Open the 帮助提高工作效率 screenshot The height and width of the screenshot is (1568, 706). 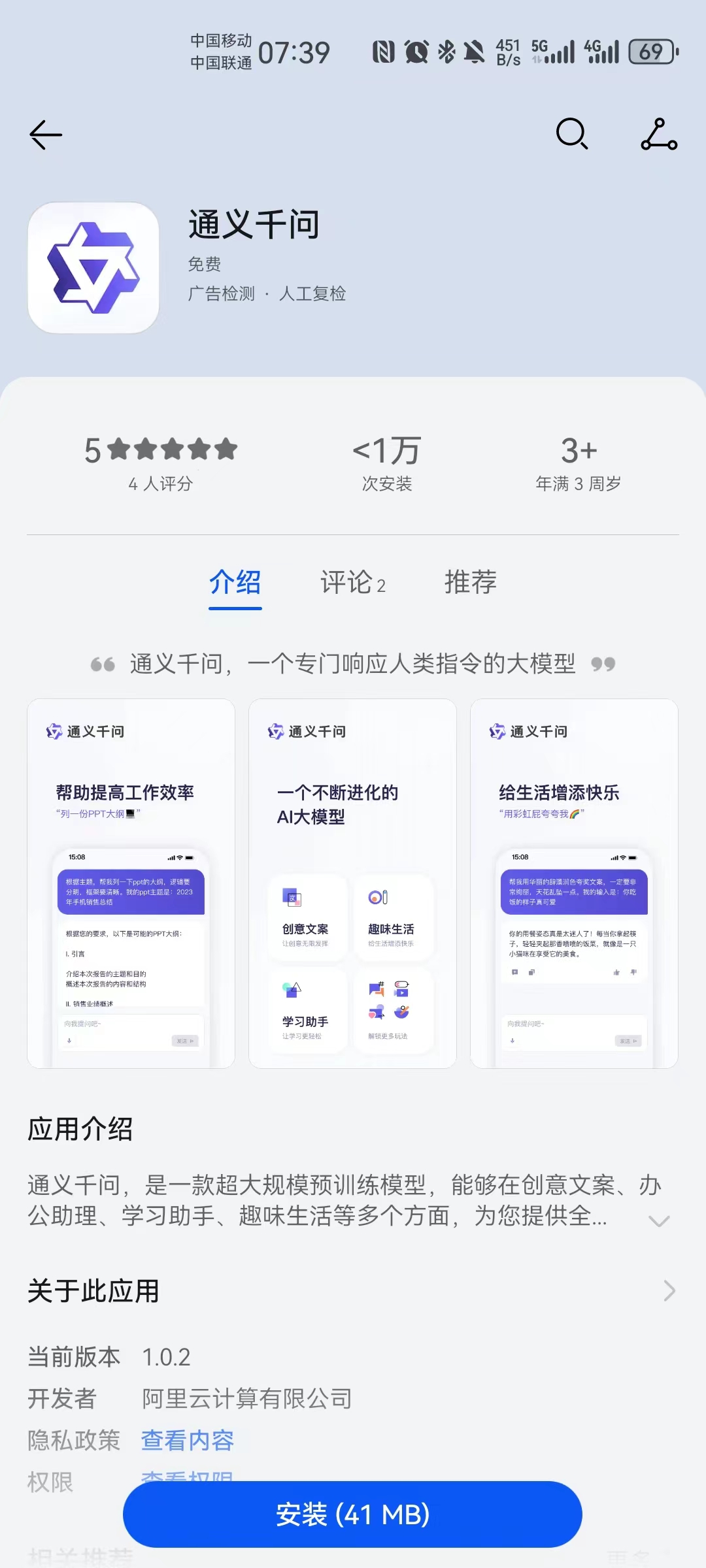(131, 883)
